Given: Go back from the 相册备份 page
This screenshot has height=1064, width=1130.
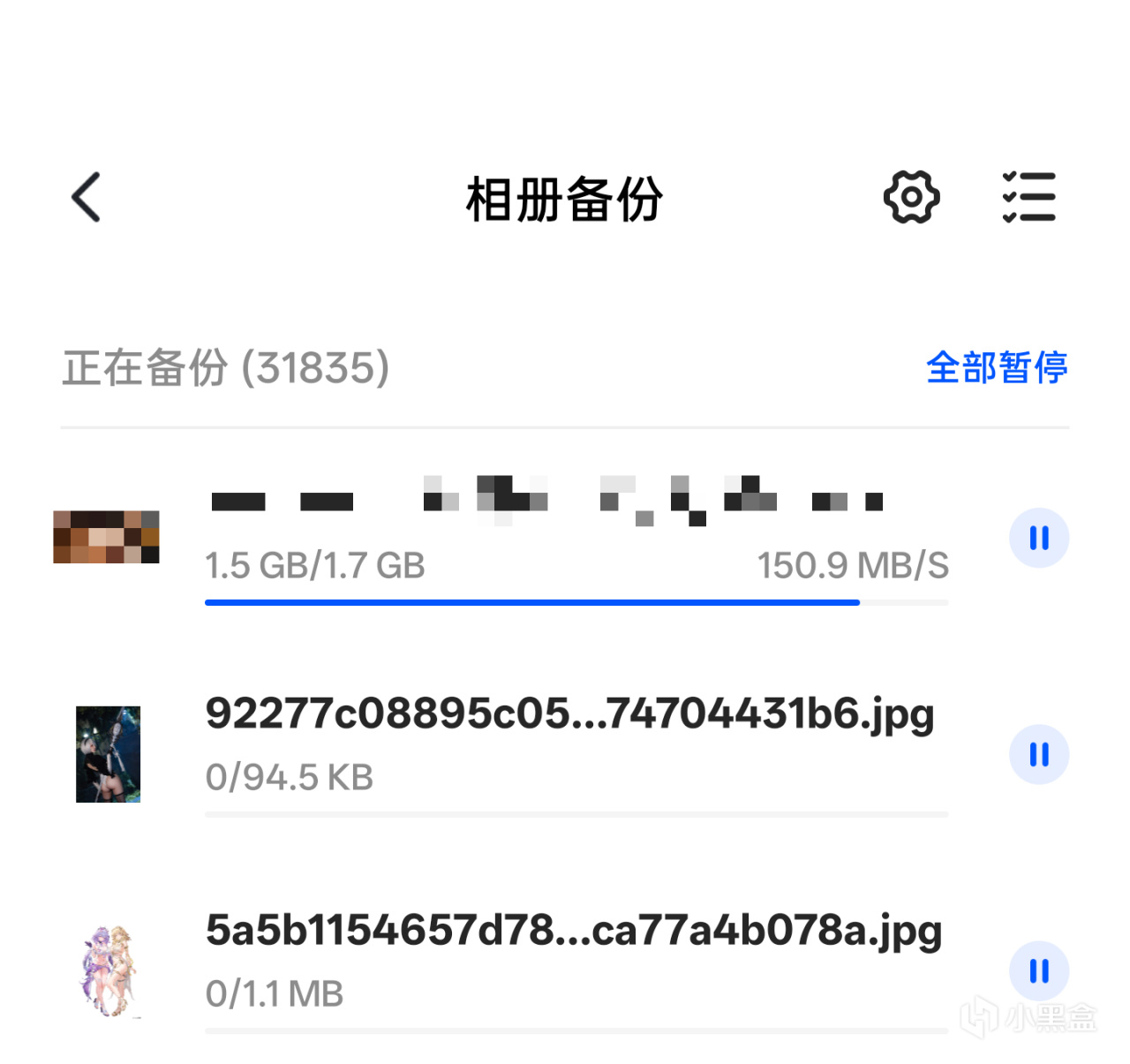Looking at the screenshot, I should coord(87,197).
